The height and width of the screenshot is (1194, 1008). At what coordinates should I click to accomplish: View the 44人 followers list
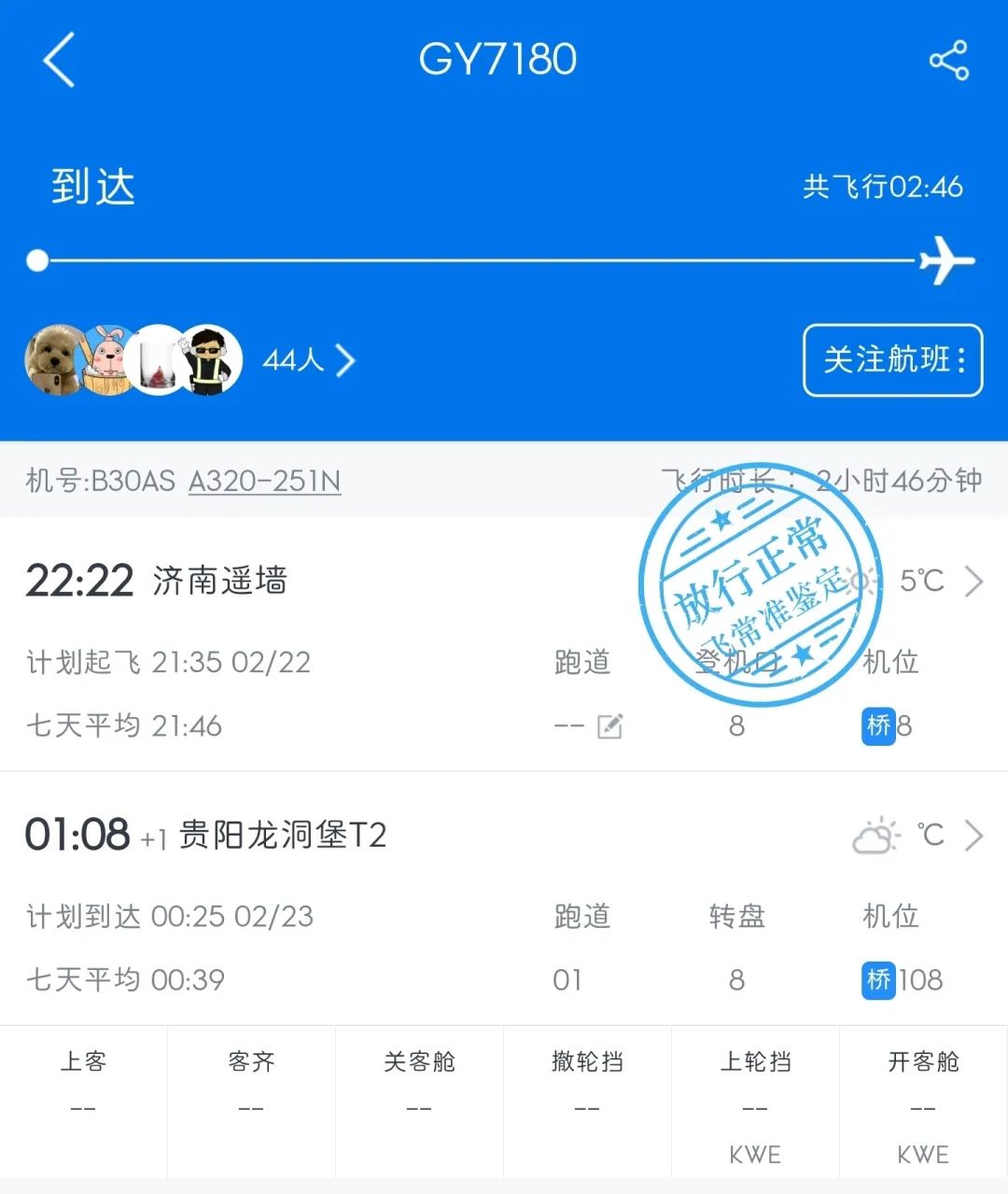[308, 360]
